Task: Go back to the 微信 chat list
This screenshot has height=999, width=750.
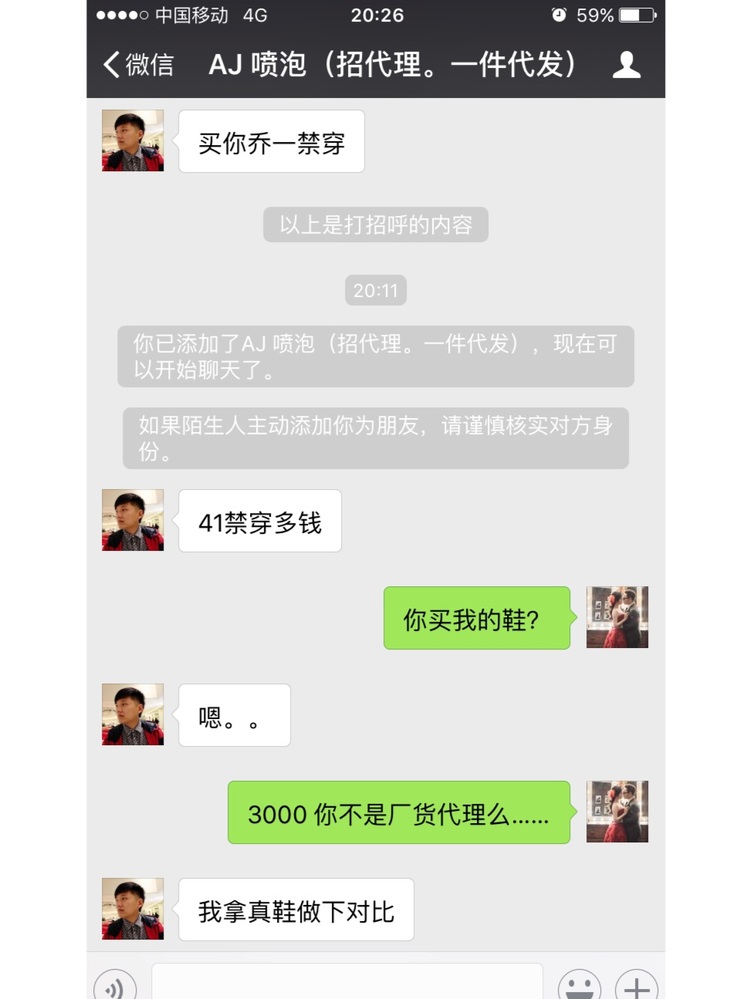Action: tap(139, 65)
